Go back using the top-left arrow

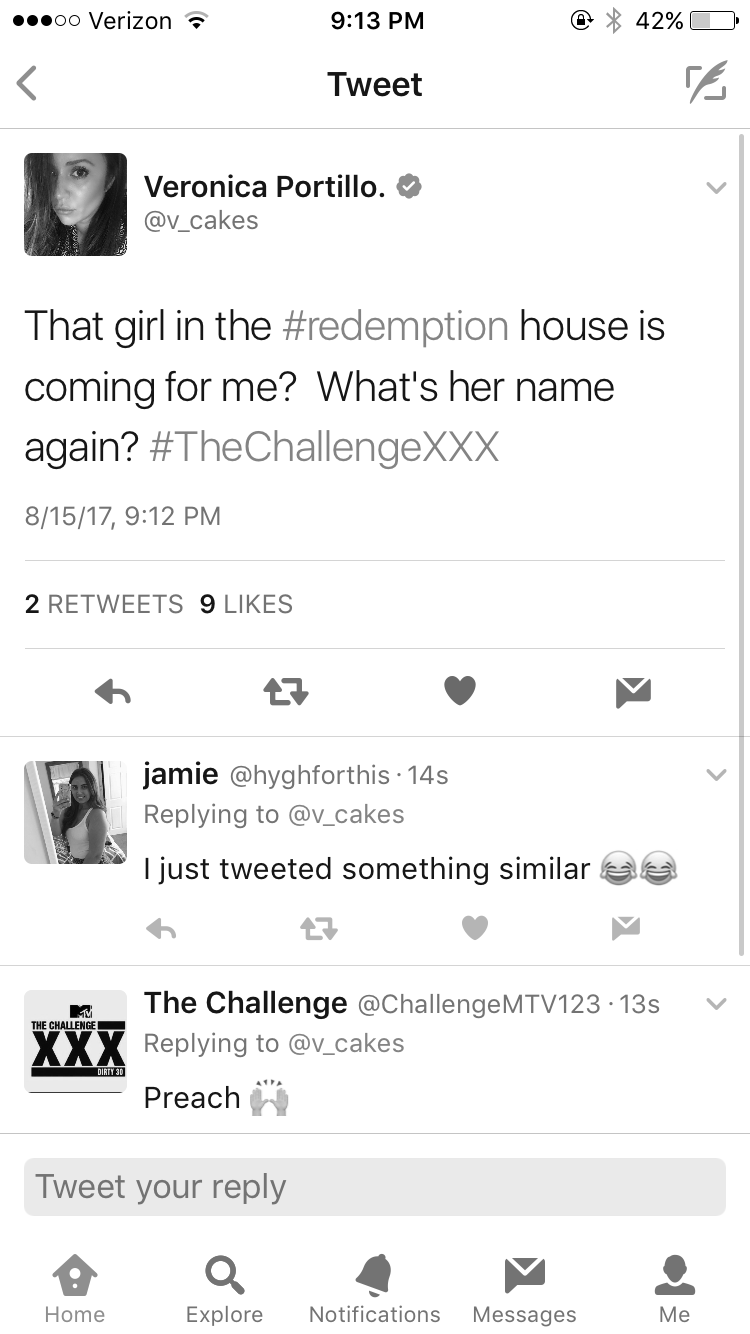pos(27,84)
